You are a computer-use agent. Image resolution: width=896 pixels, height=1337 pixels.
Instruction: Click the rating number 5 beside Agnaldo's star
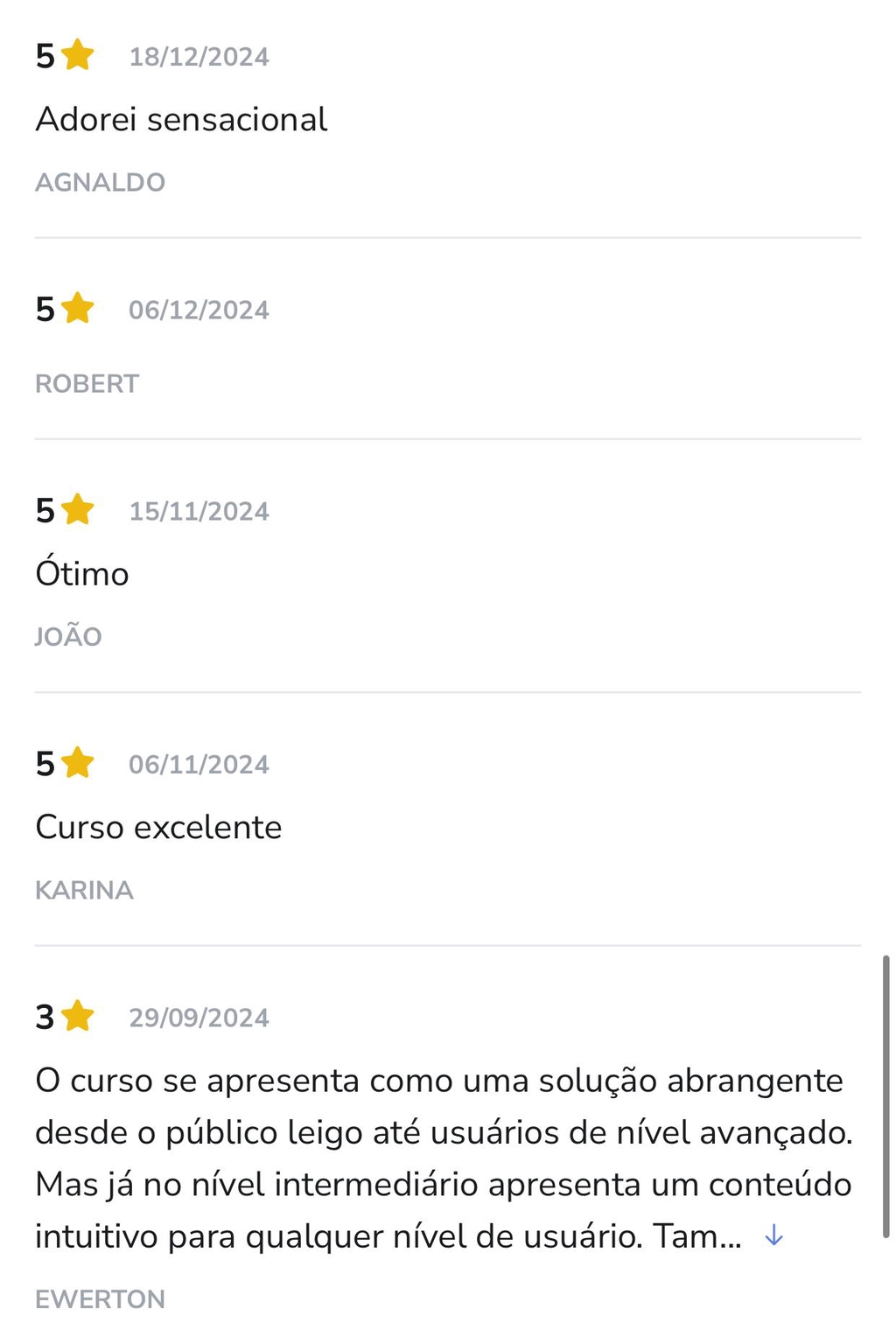tap(44, 56)
